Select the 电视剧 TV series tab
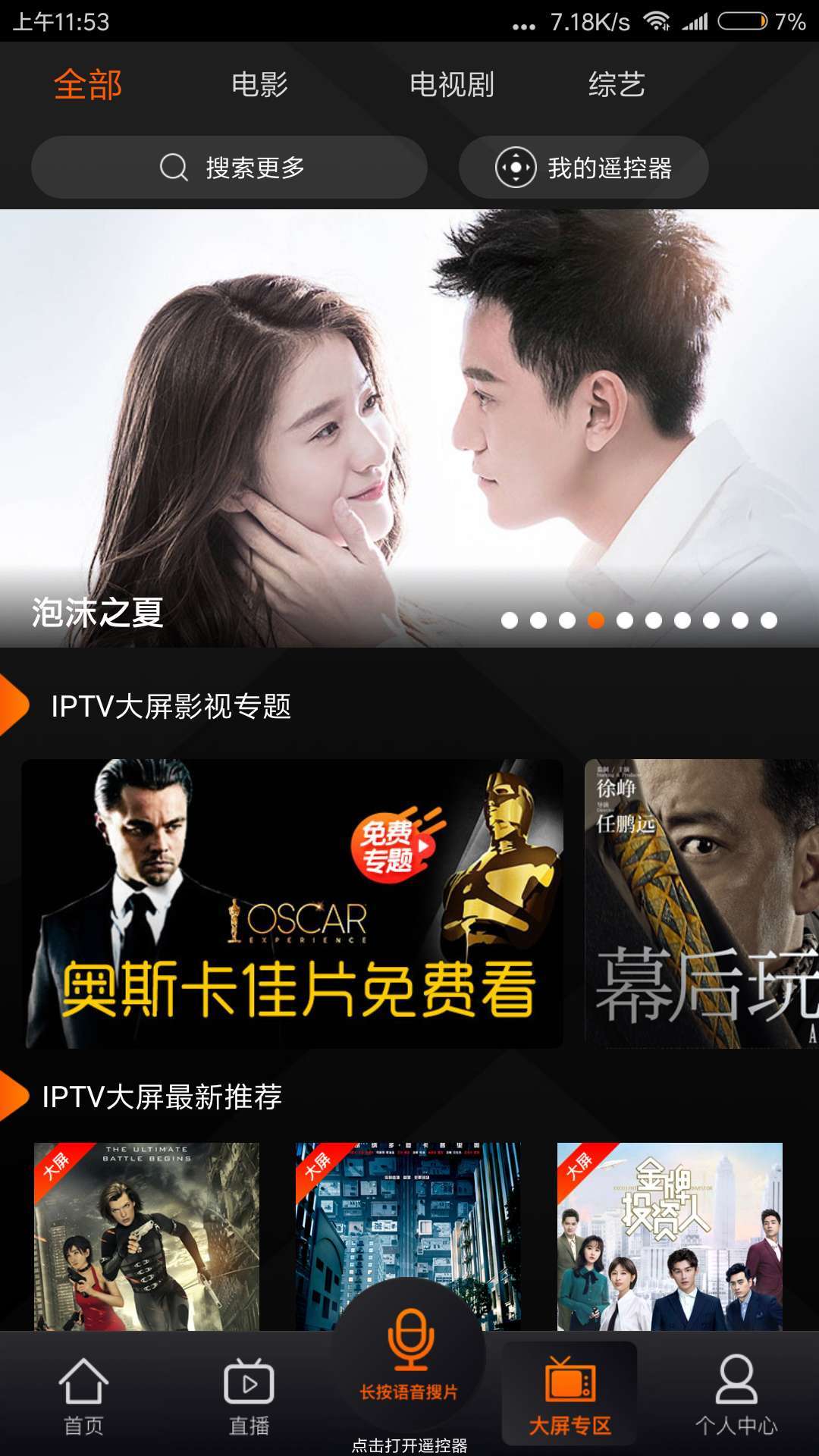Image resolution: width=819 pixels, height=1456 pixels. 450,86
